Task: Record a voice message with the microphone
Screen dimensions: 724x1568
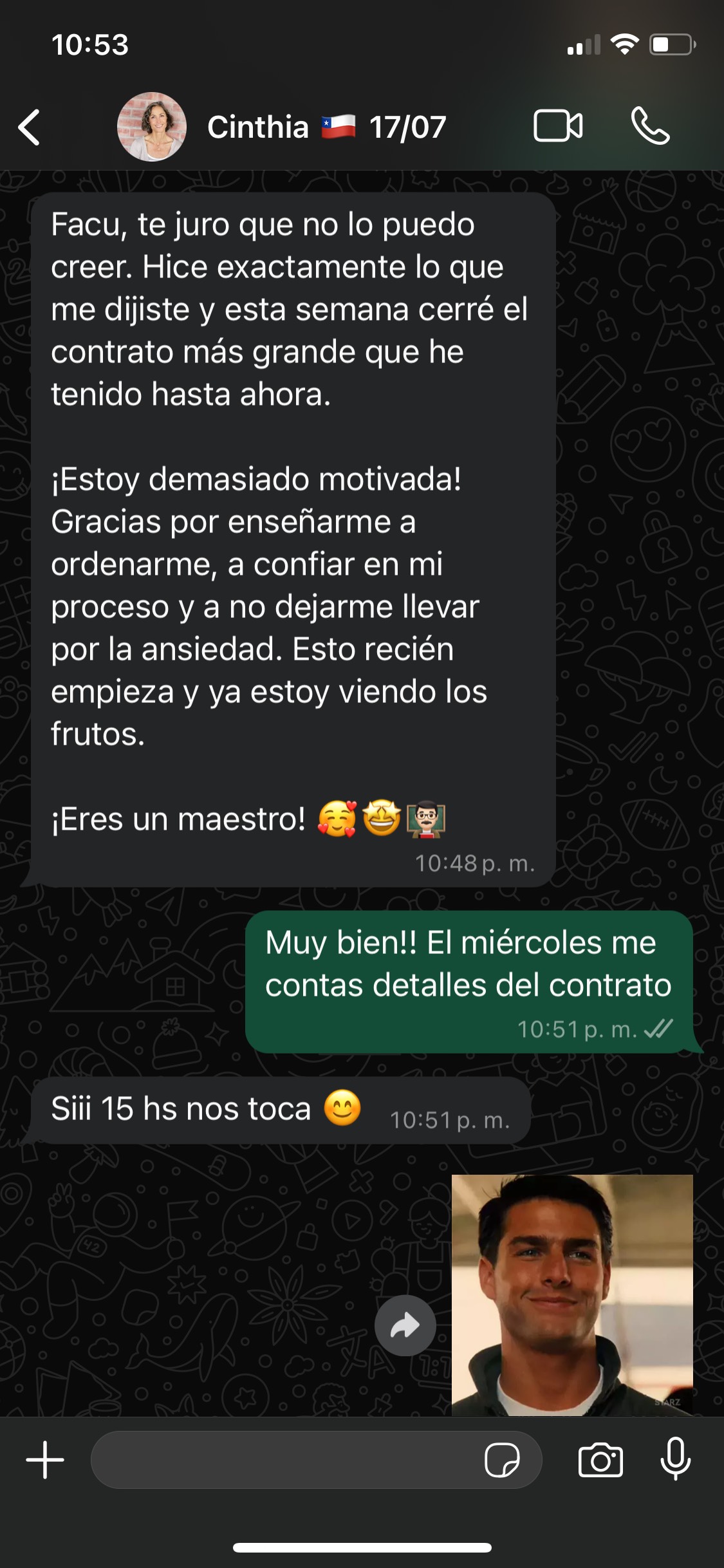Action: [676, 1459]
